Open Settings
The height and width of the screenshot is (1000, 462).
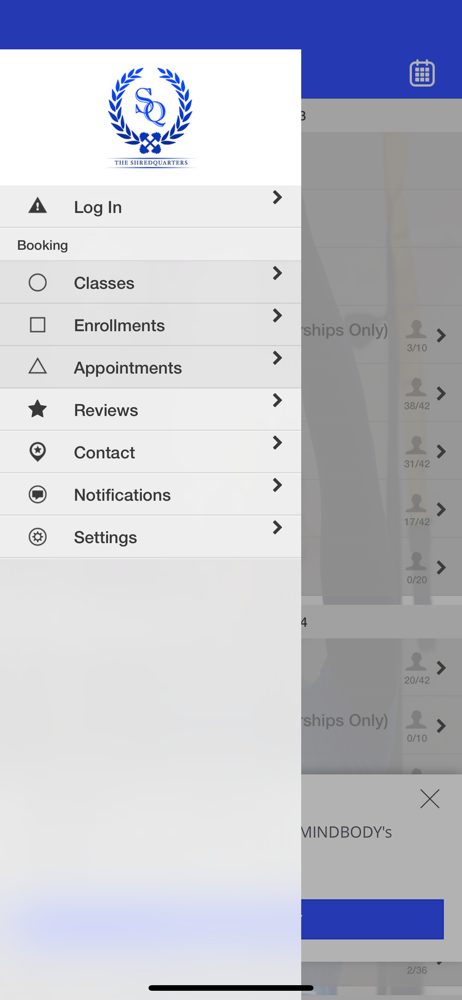pos(151,537)
